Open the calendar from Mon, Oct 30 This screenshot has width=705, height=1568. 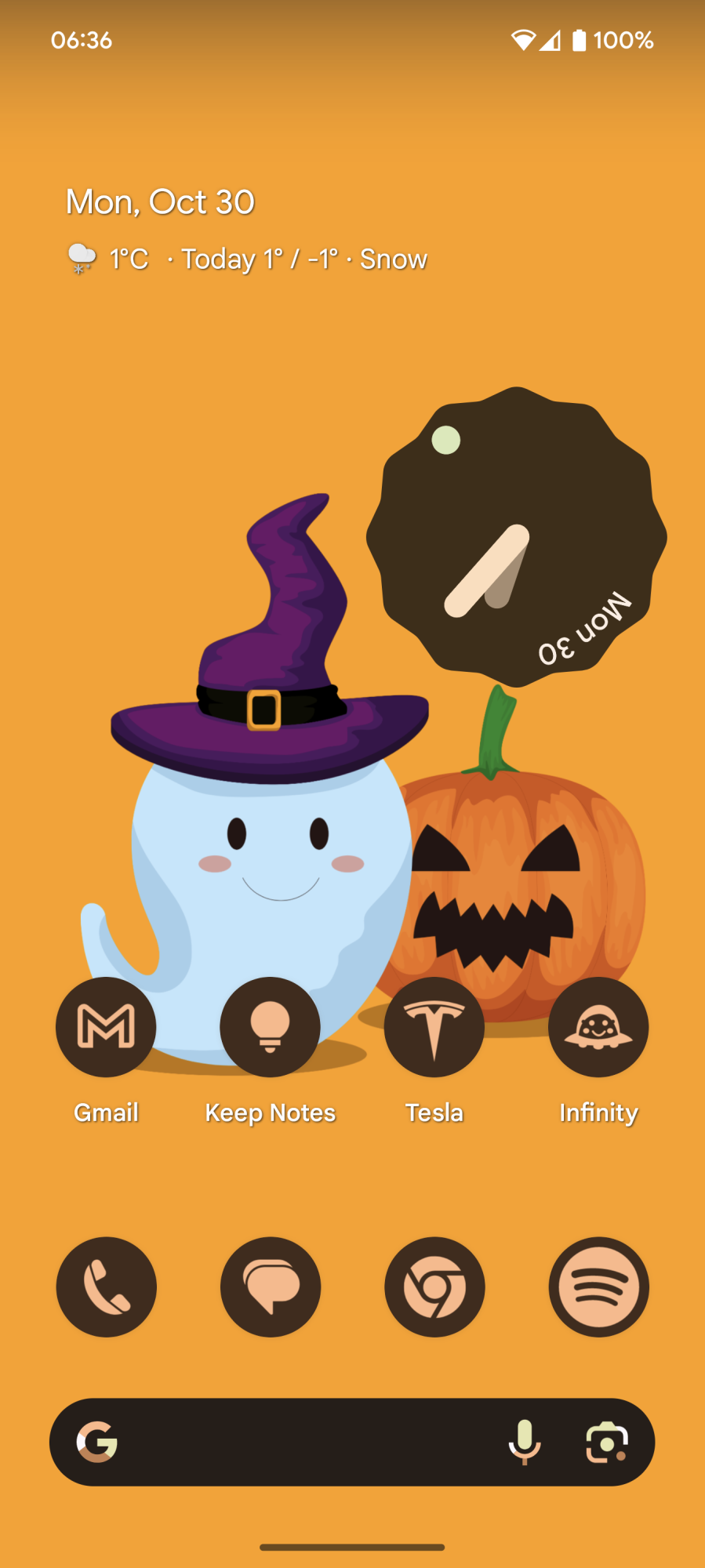point(160,202)
